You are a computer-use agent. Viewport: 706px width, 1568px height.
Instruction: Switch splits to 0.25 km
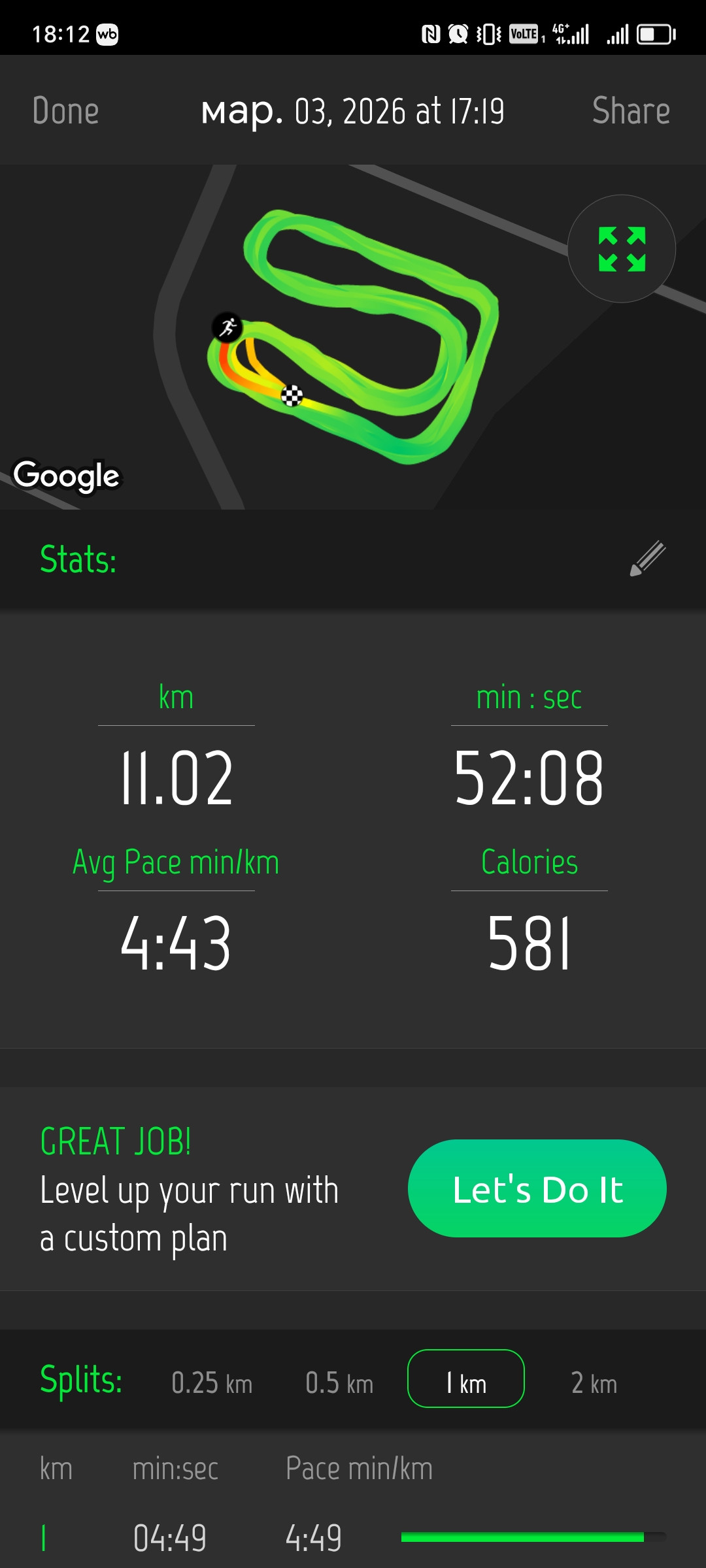tap(212, 1383)
